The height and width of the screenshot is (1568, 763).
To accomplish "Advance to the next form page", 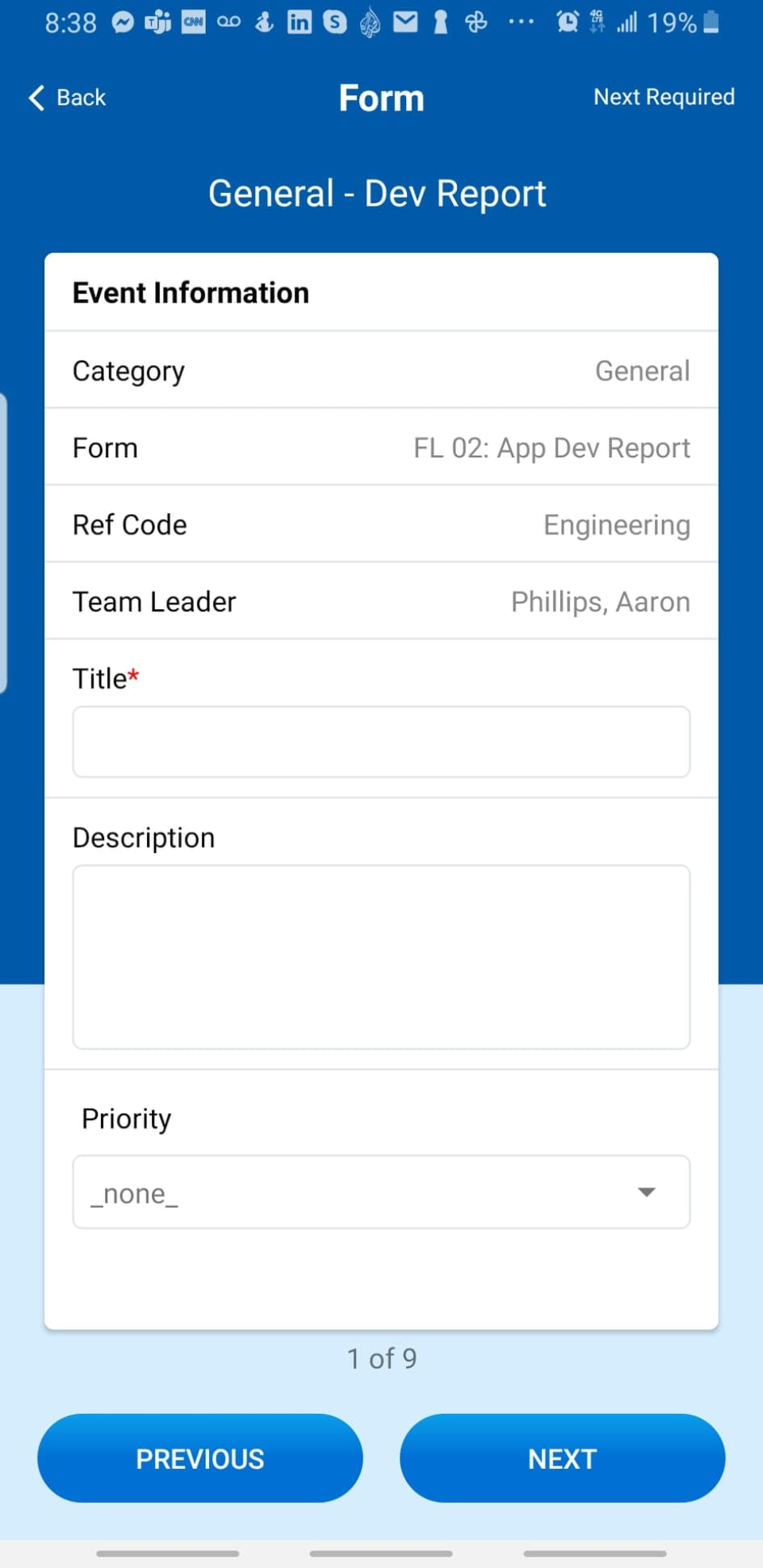I will pos(562,1458).
